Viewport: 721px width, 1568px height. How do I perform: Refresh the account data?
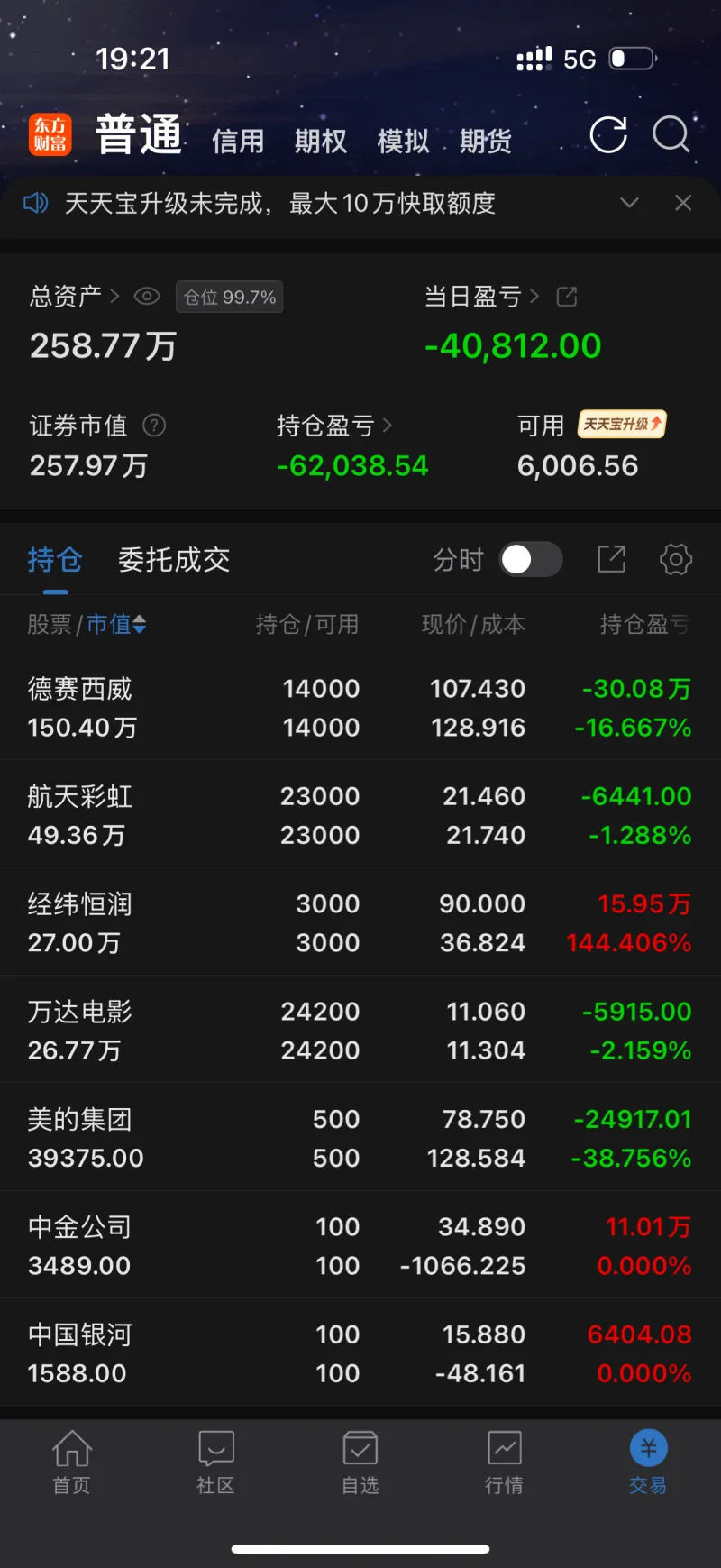[608, 135]
